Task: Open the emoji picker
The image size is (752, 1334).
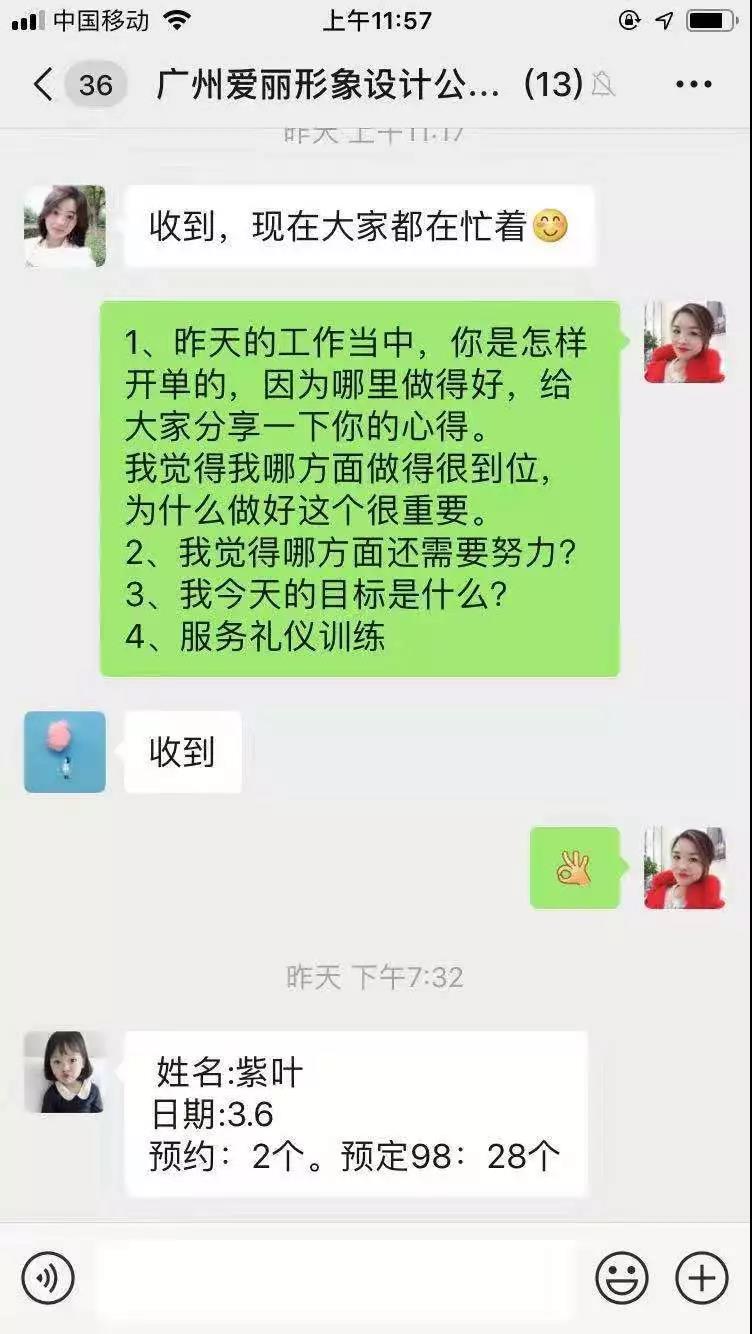Action: (622, 1278)
